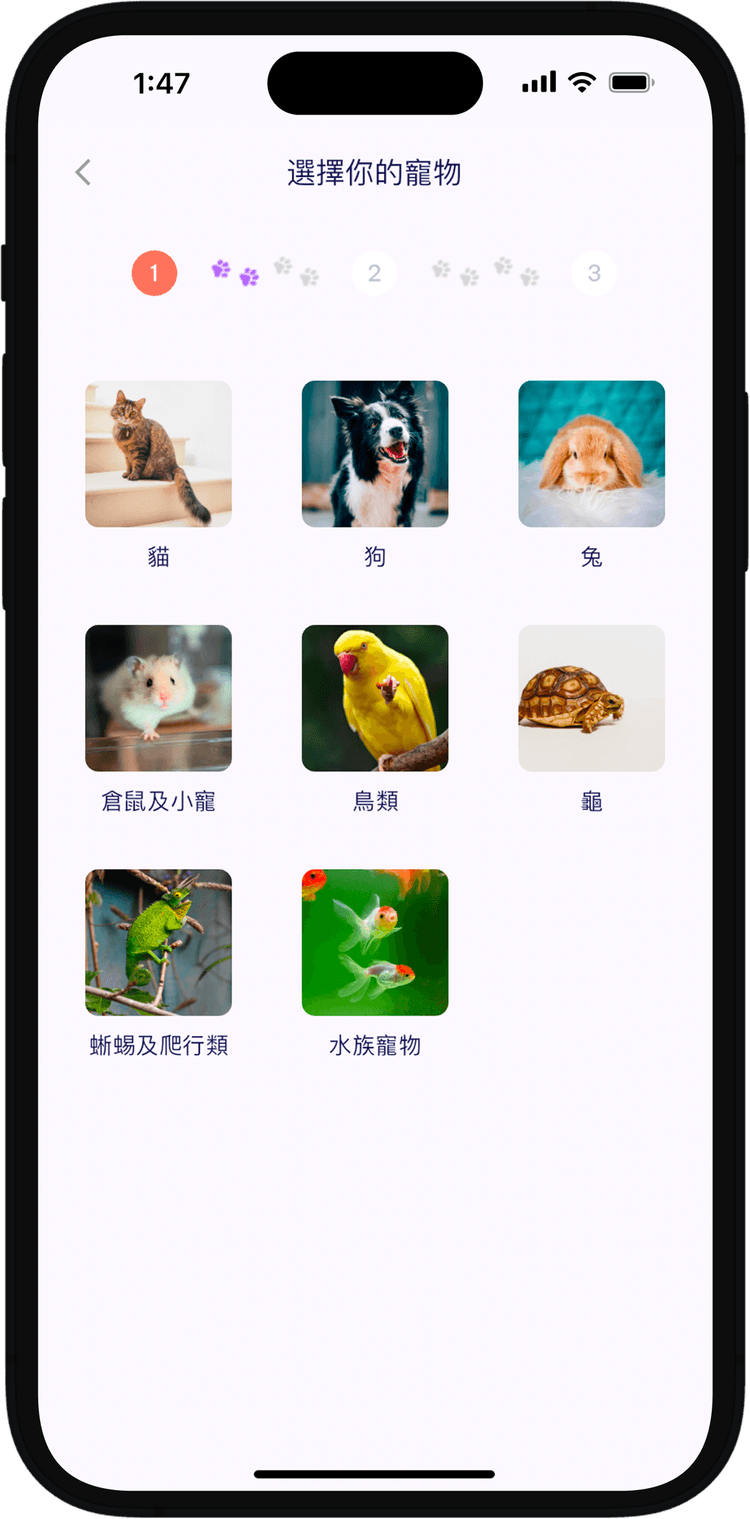Open the 選擇你的寵物 title header

tap(375, 170)
